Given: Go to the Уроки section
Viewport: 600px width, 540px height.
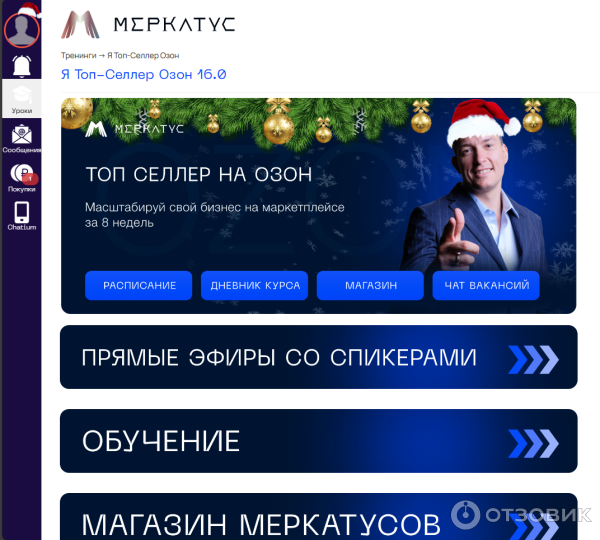Looking at the screenshot, I should tap(21, 101).
